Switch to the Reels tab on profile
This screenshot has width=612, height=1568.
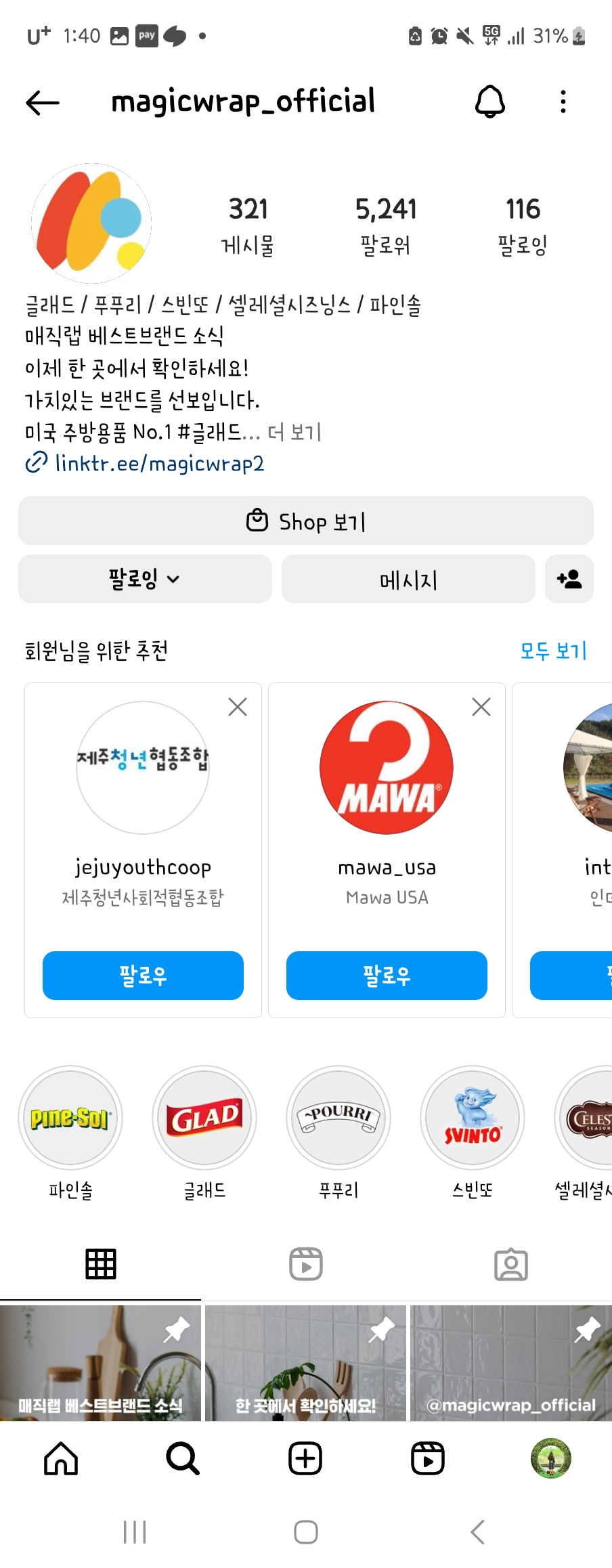click(x=306, y=1264)
